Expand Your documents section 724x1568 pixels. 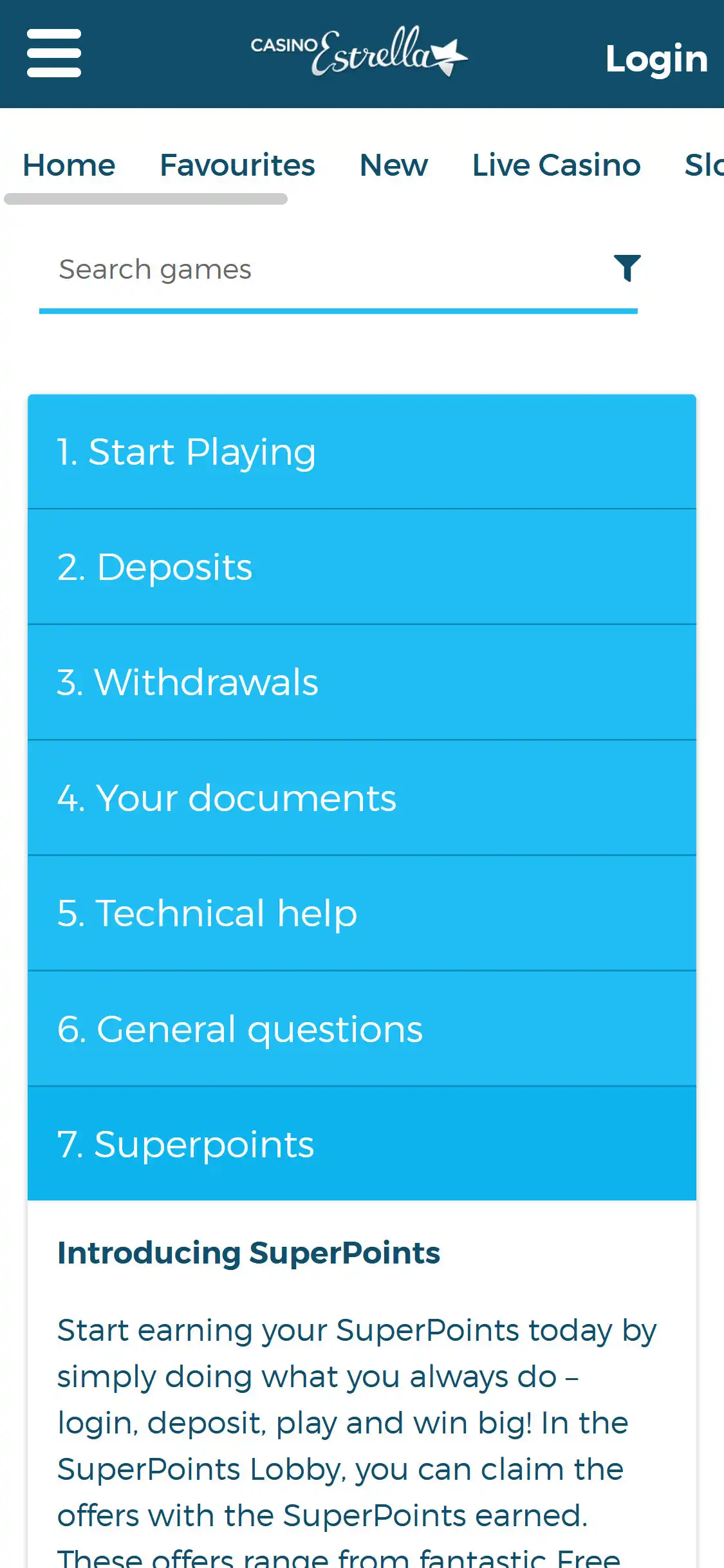(362, 798)
